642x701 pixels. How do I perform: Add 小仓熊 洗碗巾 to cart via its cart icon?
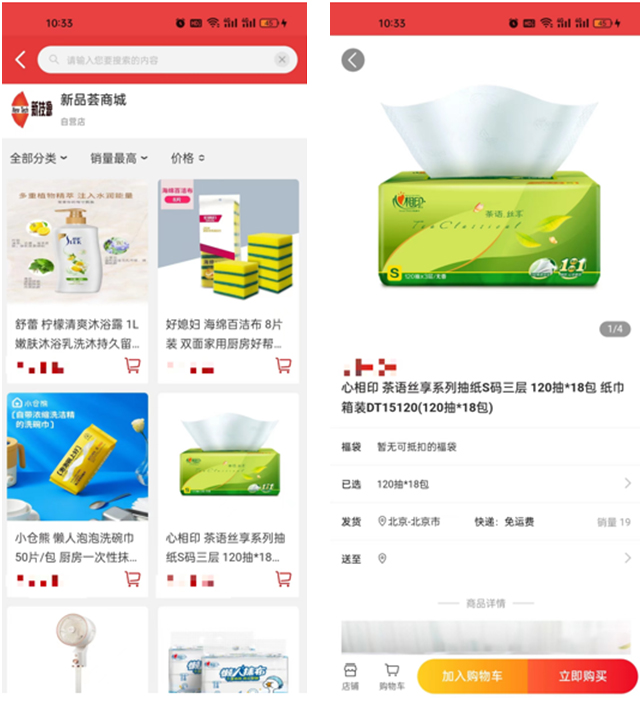pos(132,578)
